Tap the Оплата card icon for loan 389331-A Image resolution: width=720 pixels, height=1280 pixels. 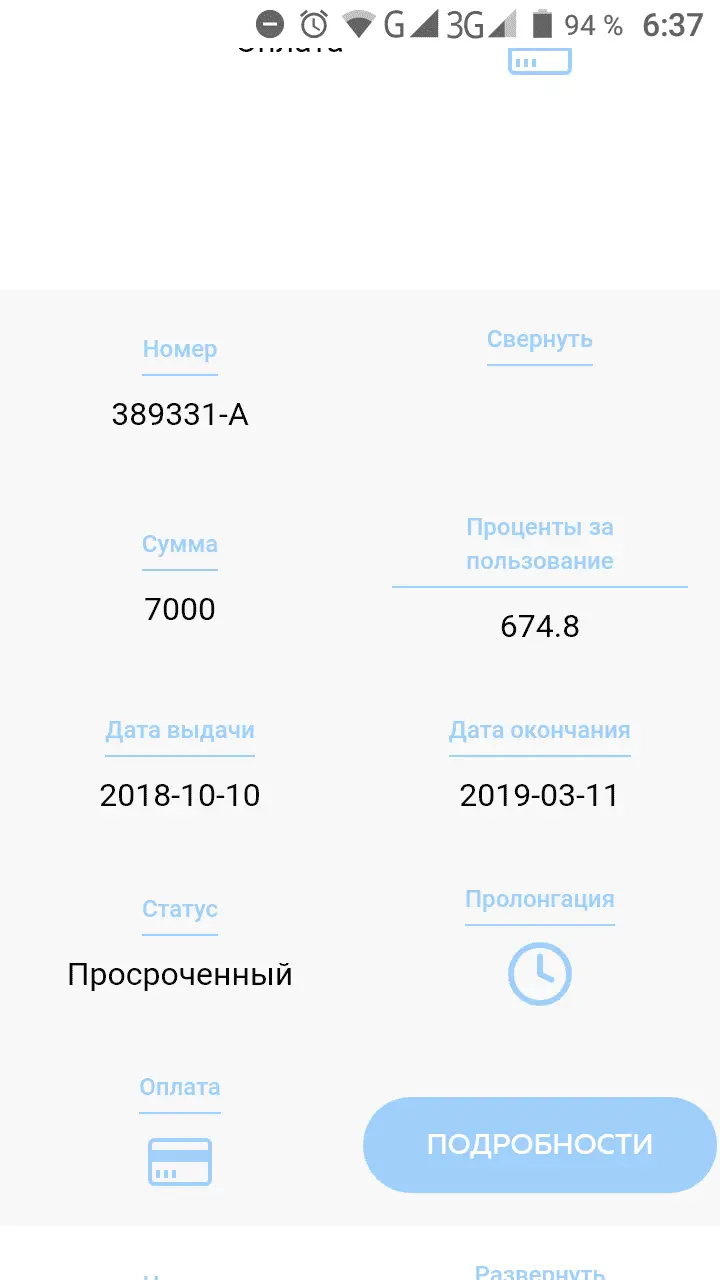tap(180, 1162)
